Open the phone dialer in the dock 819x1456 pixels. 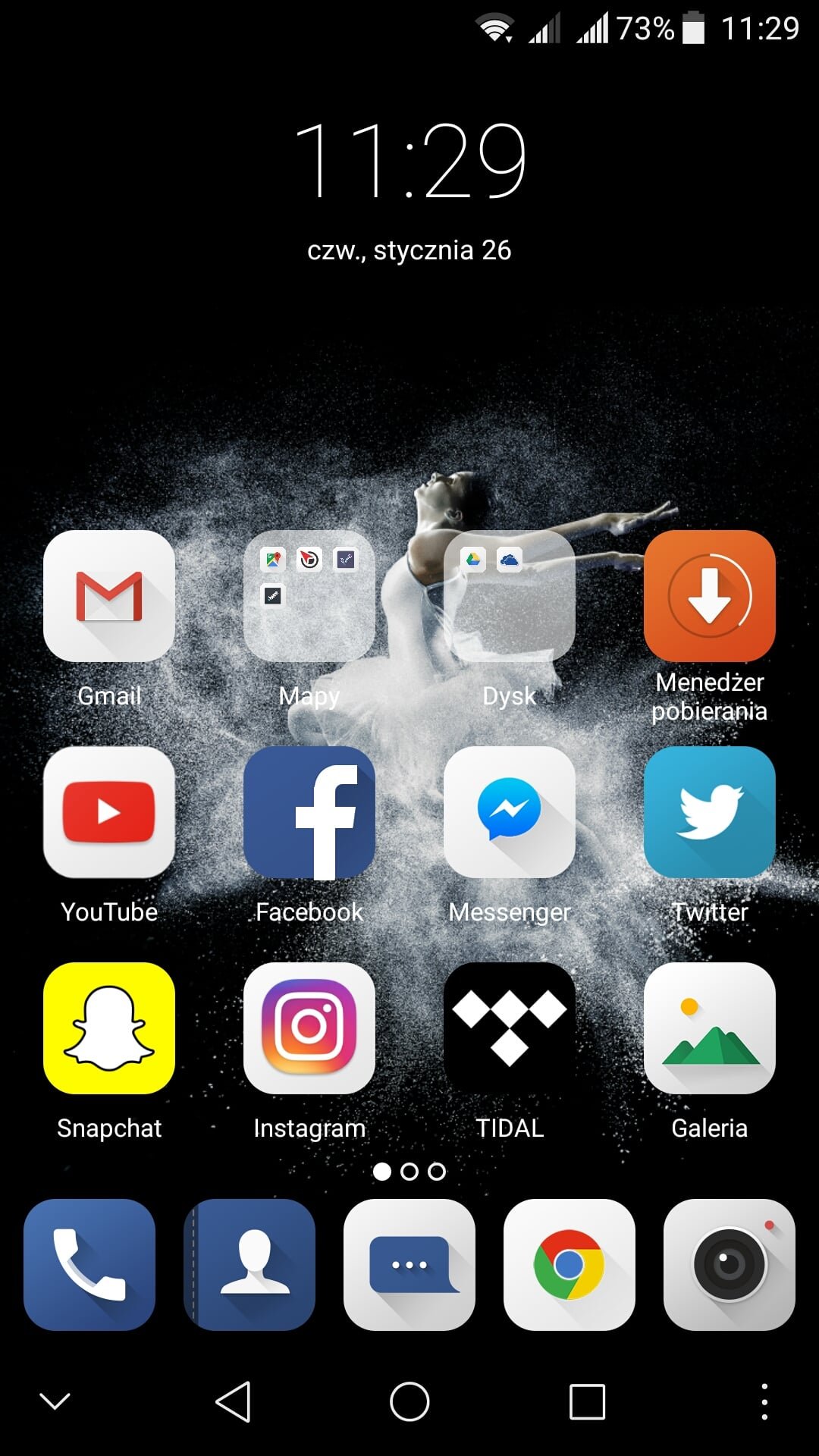(89, 1265)
